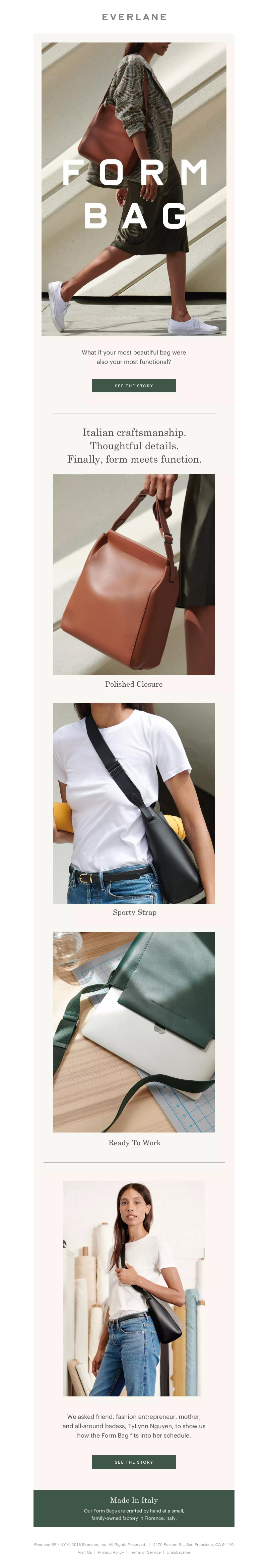Open the Made In Italy banner

[x=133, y=1508]
